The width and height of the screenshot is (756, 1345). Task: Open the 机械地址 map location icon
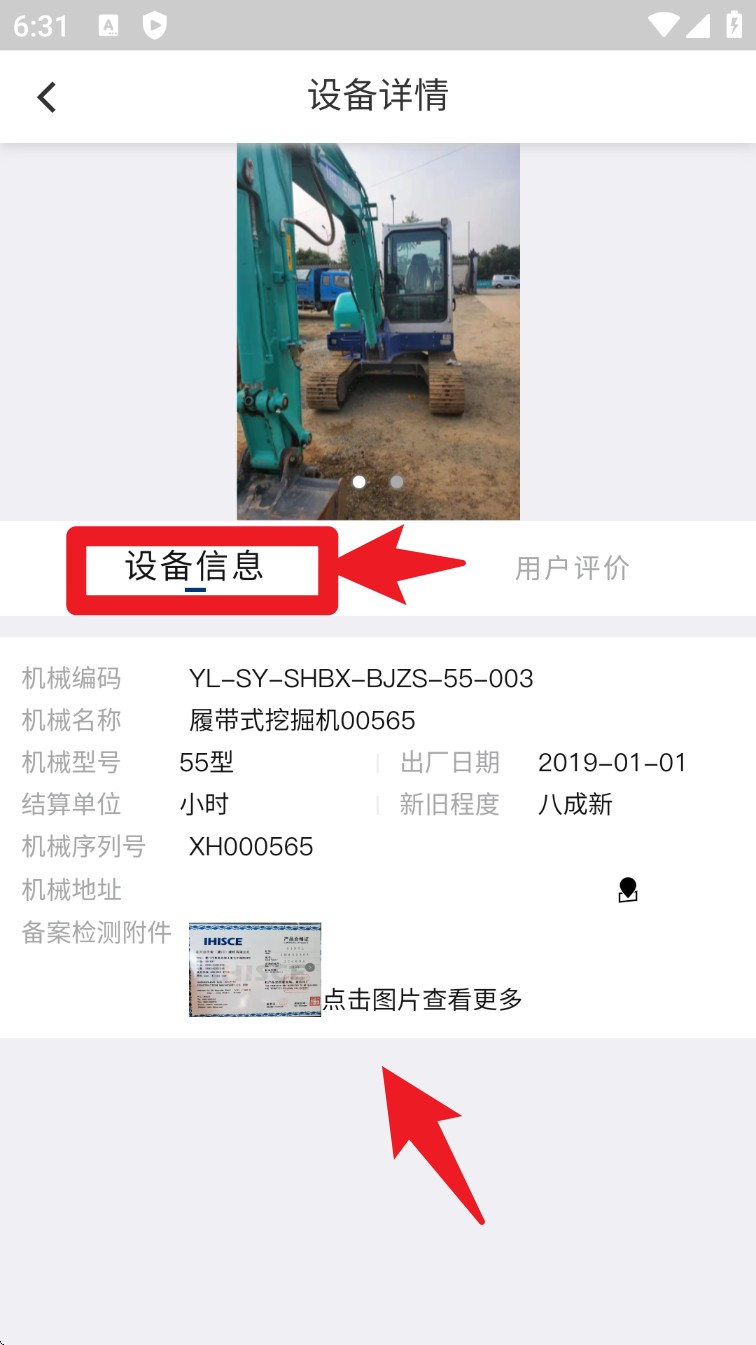click(x=627, y=889)
